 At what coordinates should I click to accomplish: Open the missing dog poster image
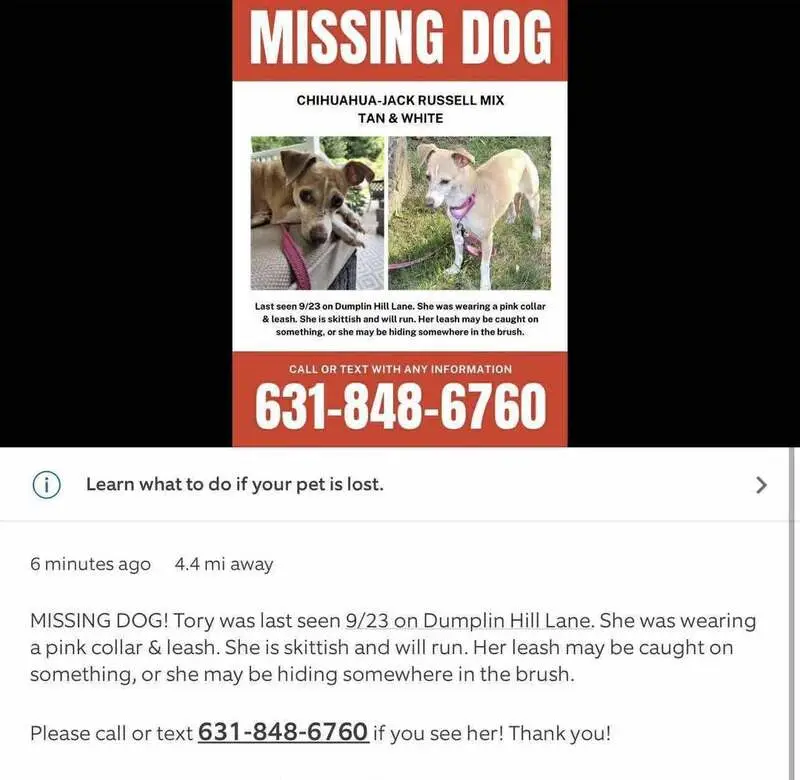(x=400, y=222)
